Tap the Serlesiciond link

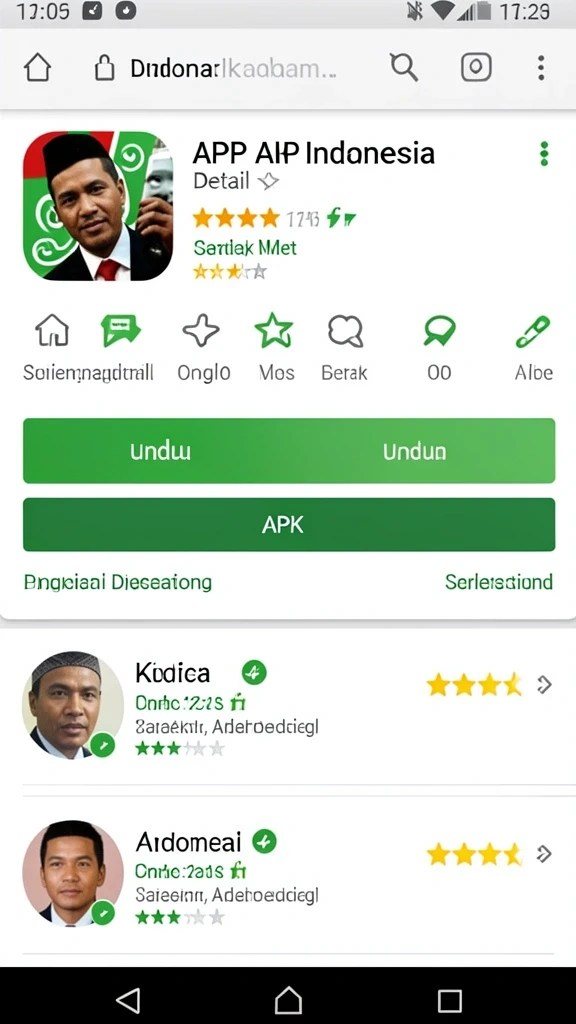tap(499, 581)
